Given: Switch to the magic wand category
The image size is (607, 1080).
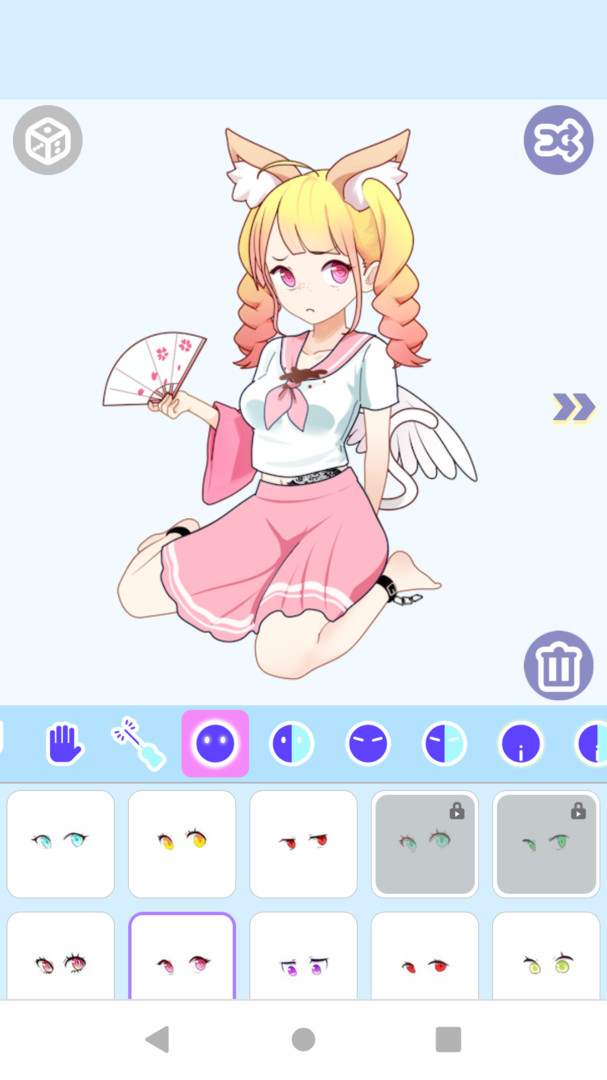Looking at the screenshot, I should coord(139,744).
